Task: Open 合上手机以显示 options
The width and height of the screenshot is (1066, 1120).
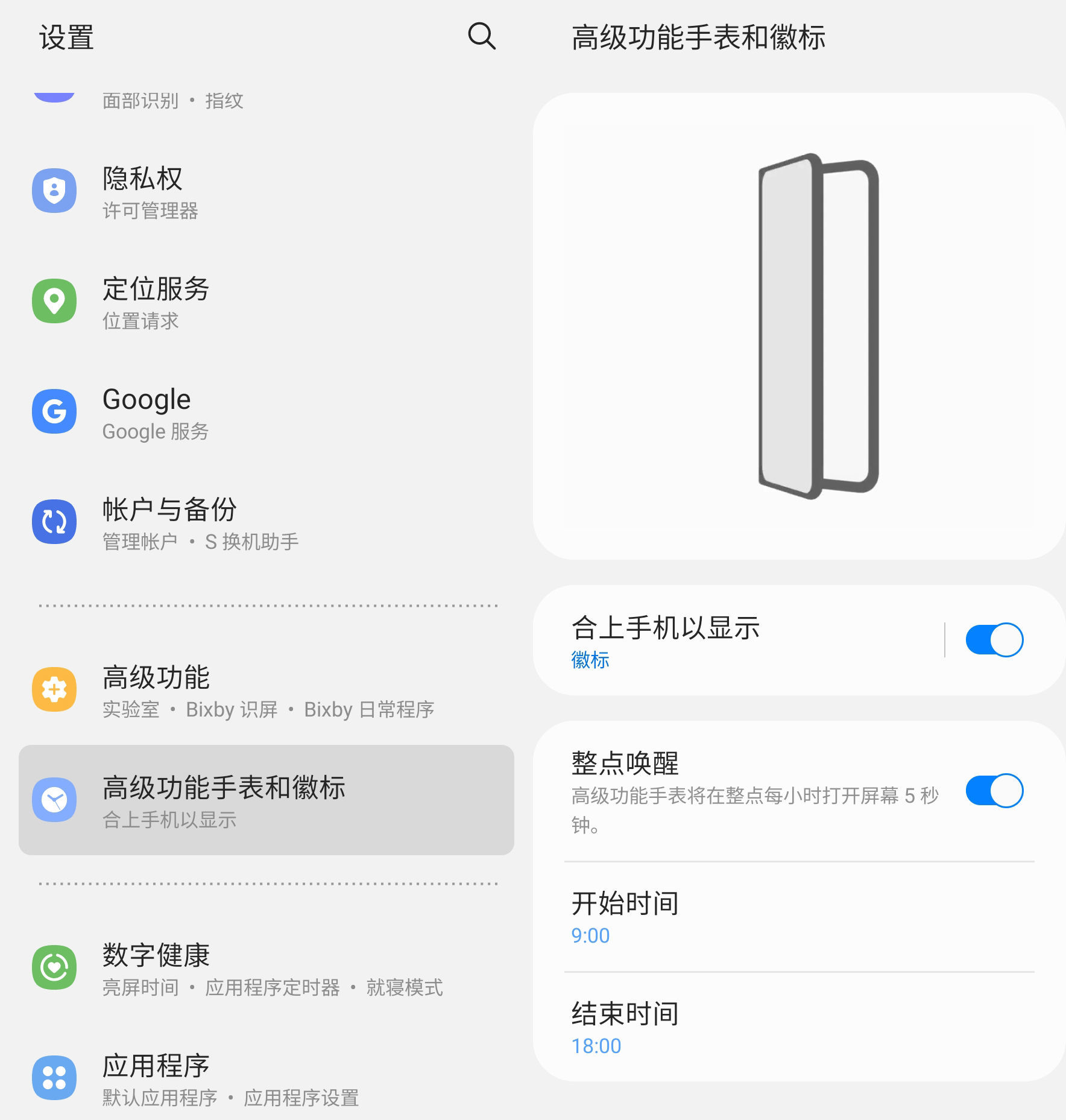Action: (x=724, y=641)
